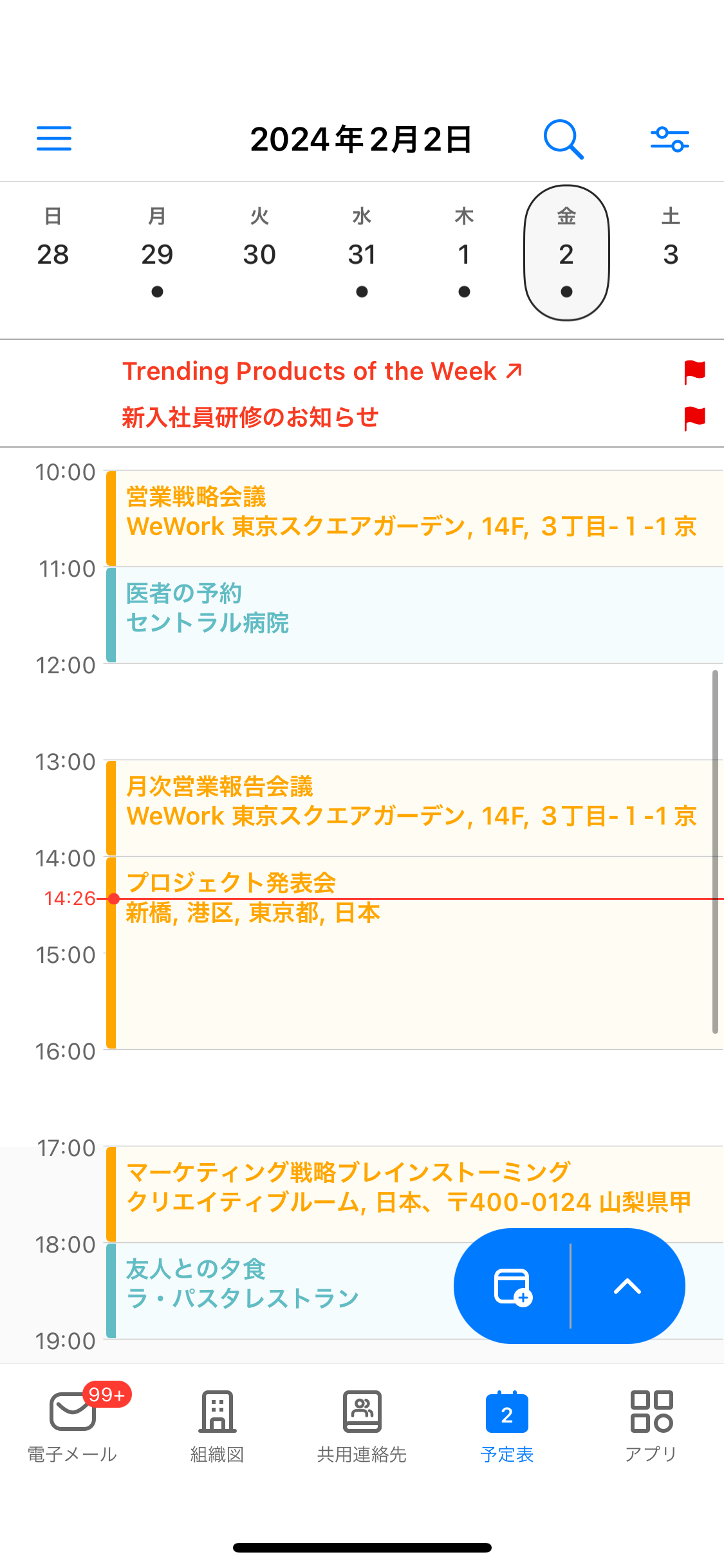The height and width of the screenshot is (1568, 724).
Task: Open the 友人との夕食 dinner event
Action: pyautogui.click(x=277, y=1290)
